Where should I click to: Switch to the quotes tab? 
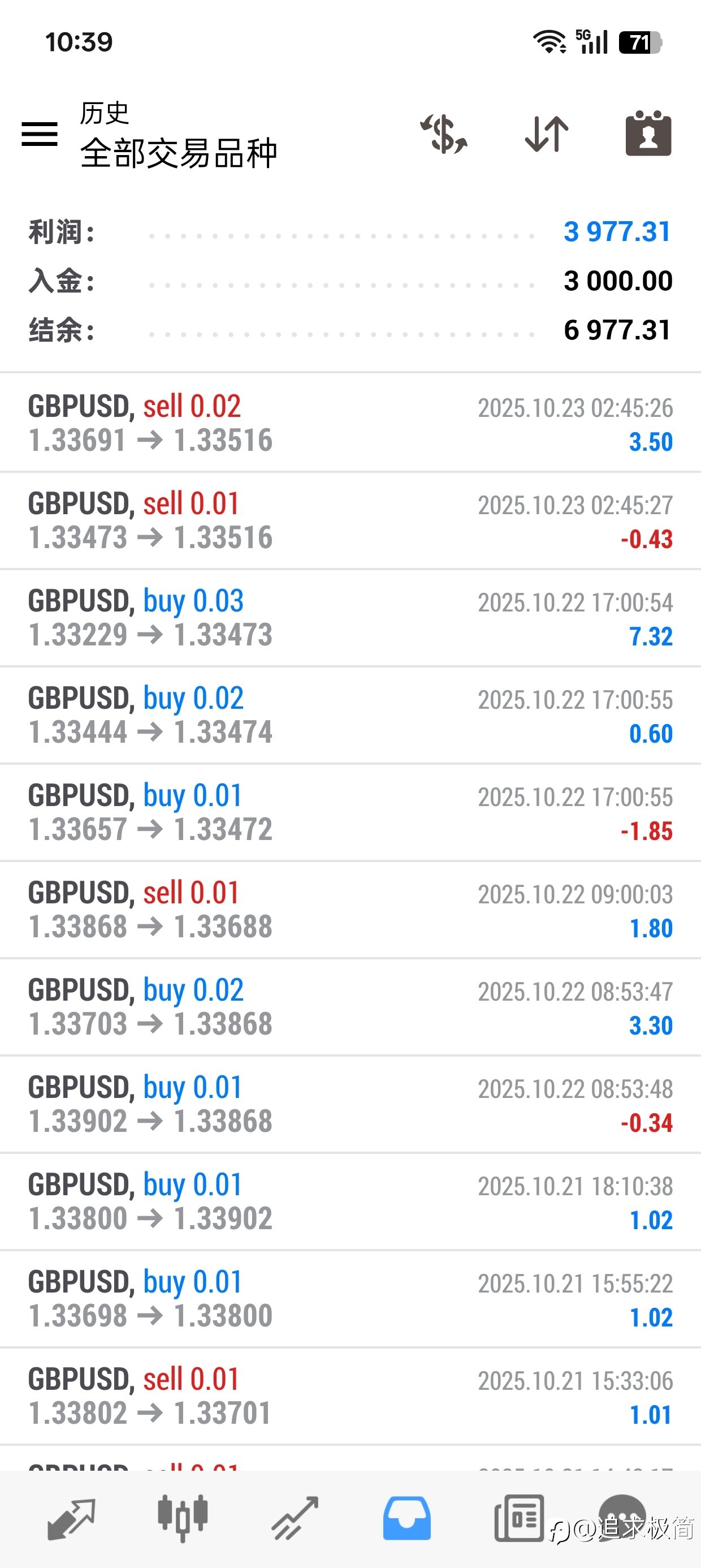(71, 1518)
